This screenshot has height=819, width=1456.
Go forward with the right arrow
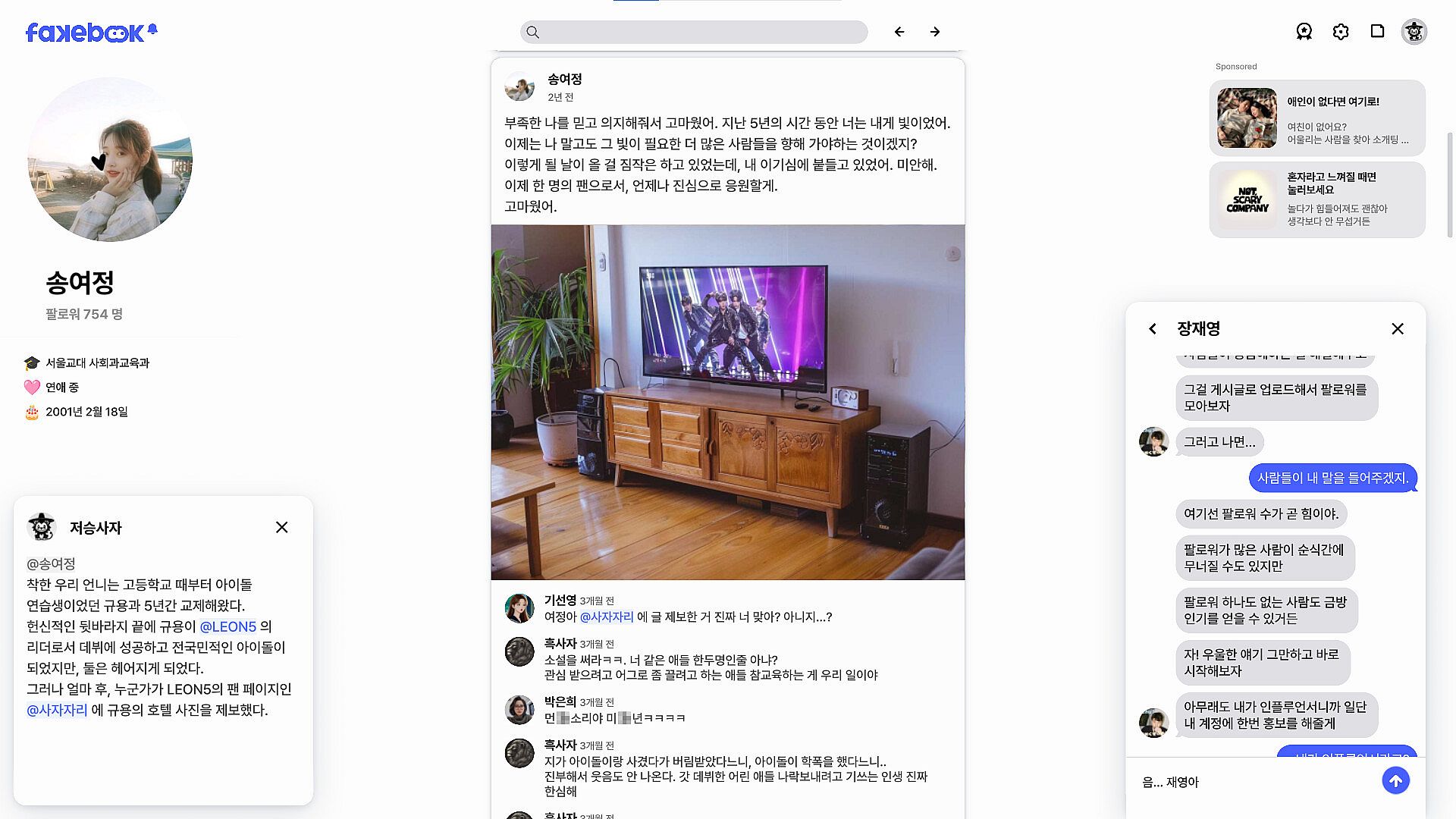935,32
